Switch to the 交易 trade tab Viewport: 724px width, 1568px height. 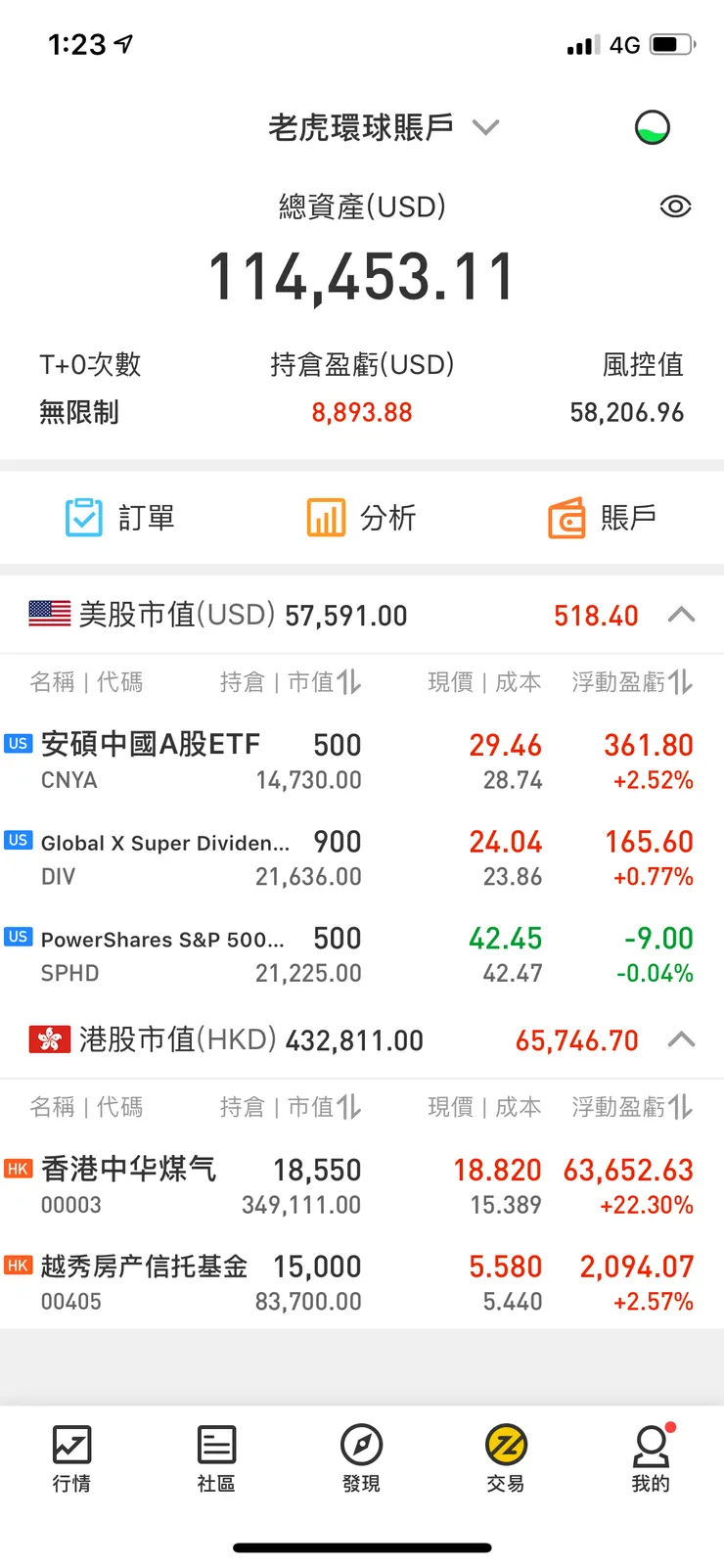[x=506, y=1458]
